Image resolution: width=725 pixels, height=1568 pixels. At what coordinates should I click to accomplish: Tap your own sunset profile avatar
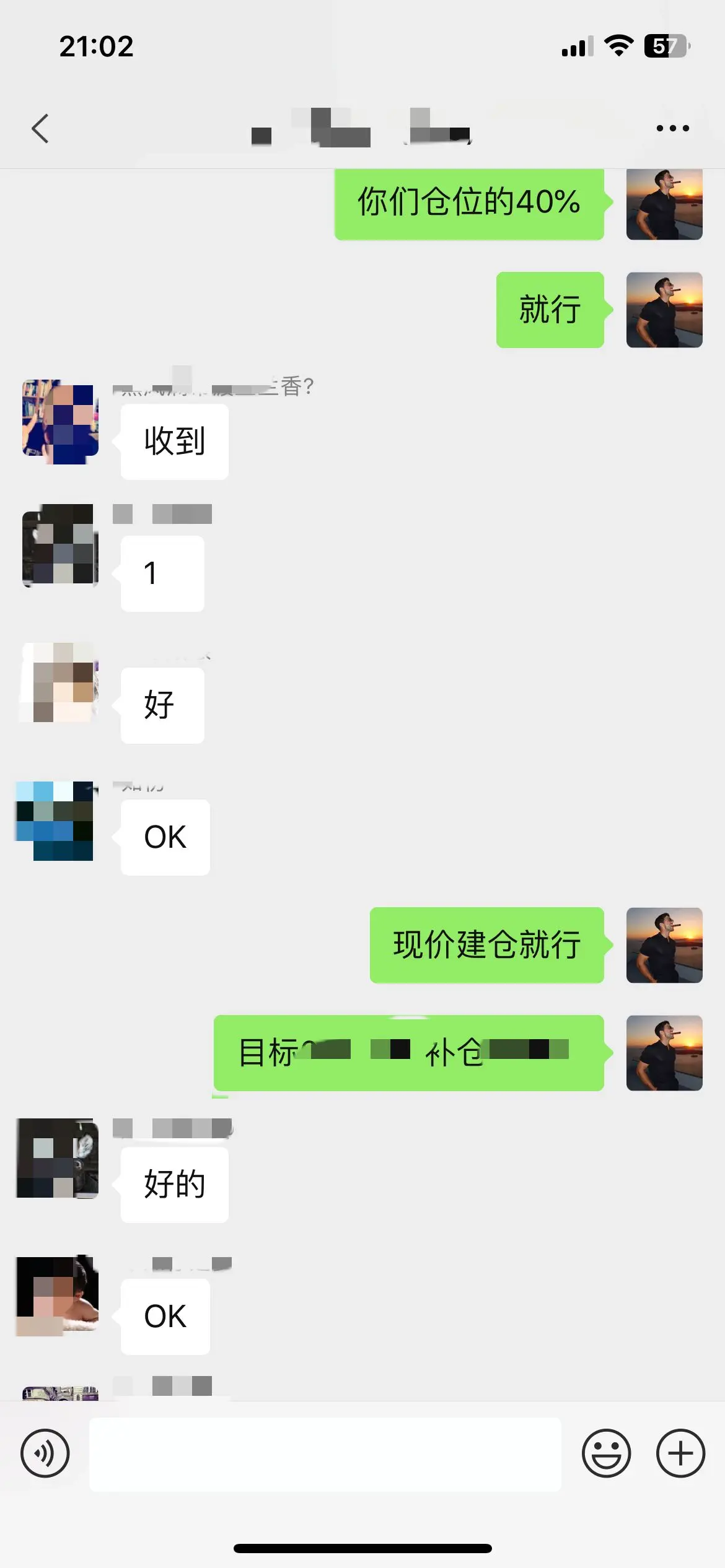point(664,205)
